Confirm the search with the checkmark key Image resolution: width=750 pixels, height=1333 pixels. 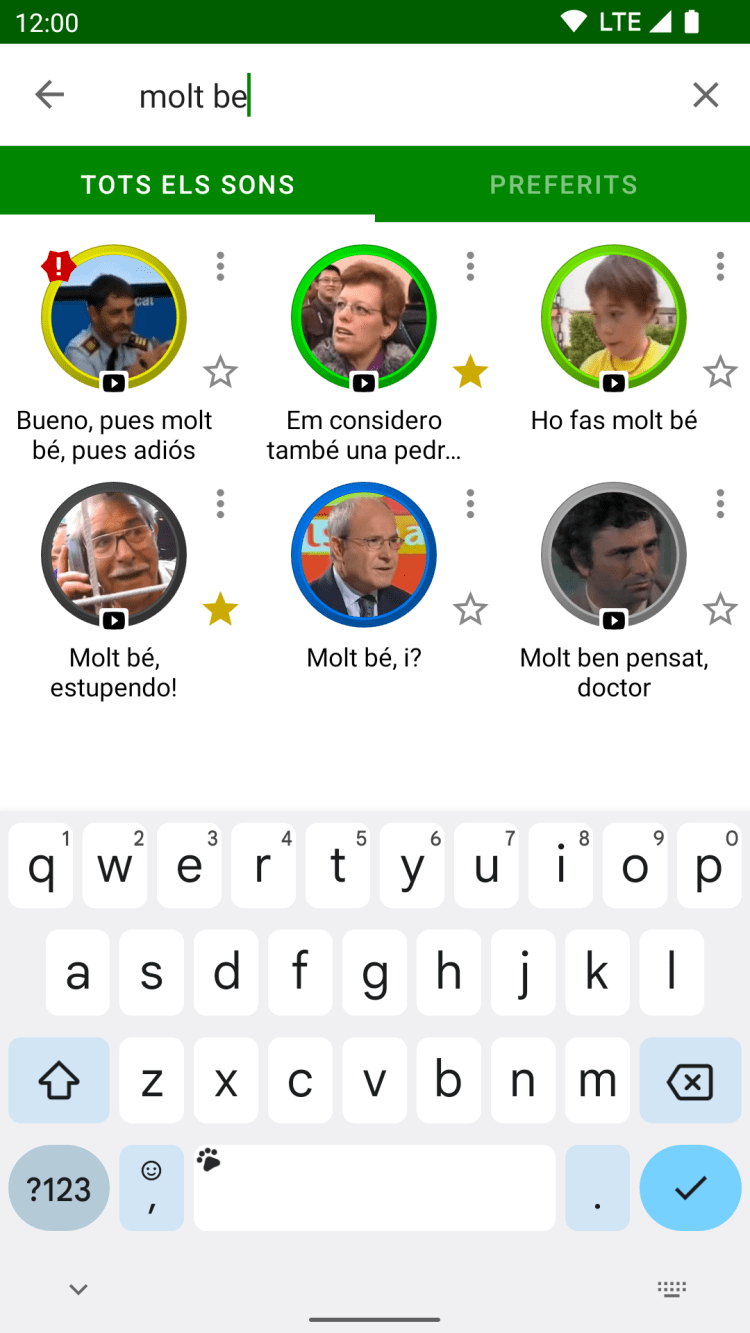(690, 1188)
